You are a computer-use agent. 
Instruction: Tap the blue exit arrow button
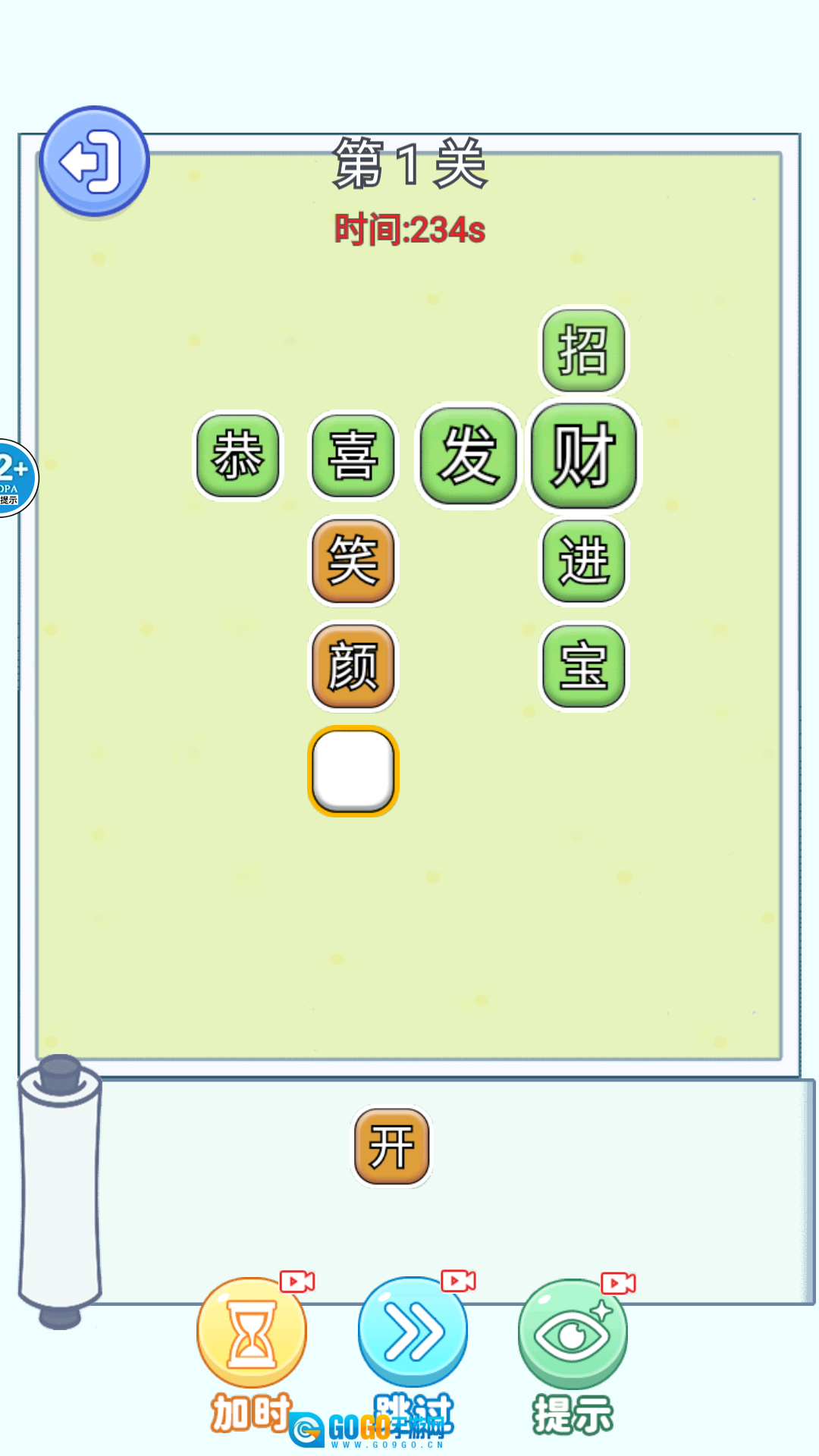(94, 162)
